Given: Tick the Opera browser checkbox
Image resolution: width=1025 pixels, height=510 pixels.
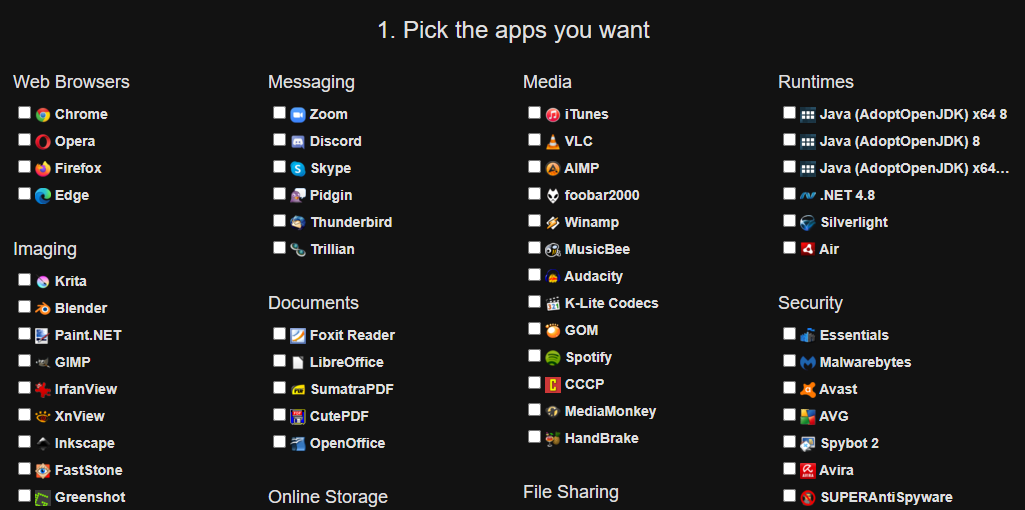Looking at the screenshot, I should (24, 140).
